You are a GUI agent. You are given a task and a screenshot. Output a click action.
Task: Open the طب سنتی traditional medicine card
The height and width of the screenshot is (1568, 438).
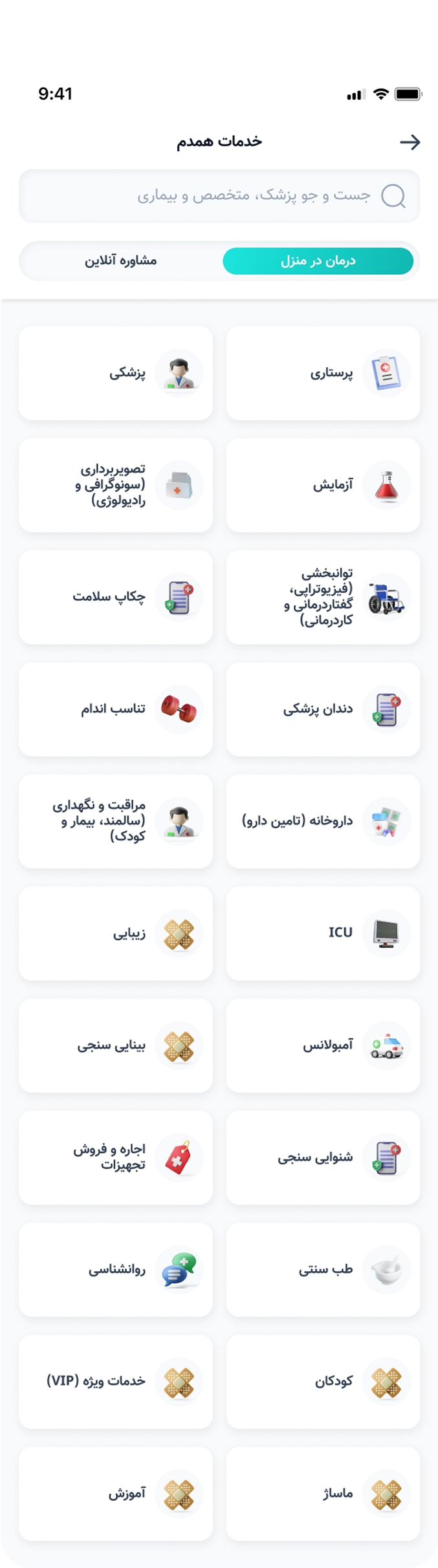pyautogui.click(x=323, y=1269)
